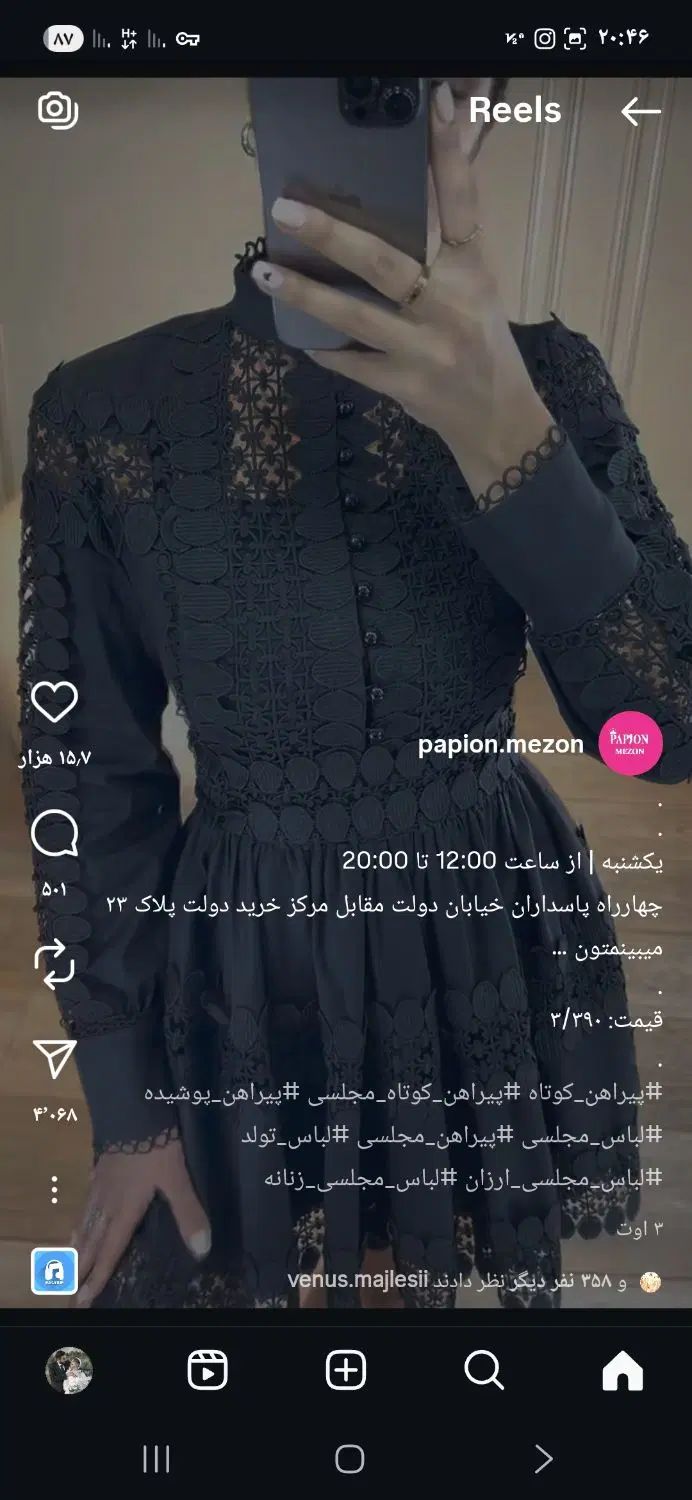
Task: Repost this reel
Action: (x=54, y=963)
